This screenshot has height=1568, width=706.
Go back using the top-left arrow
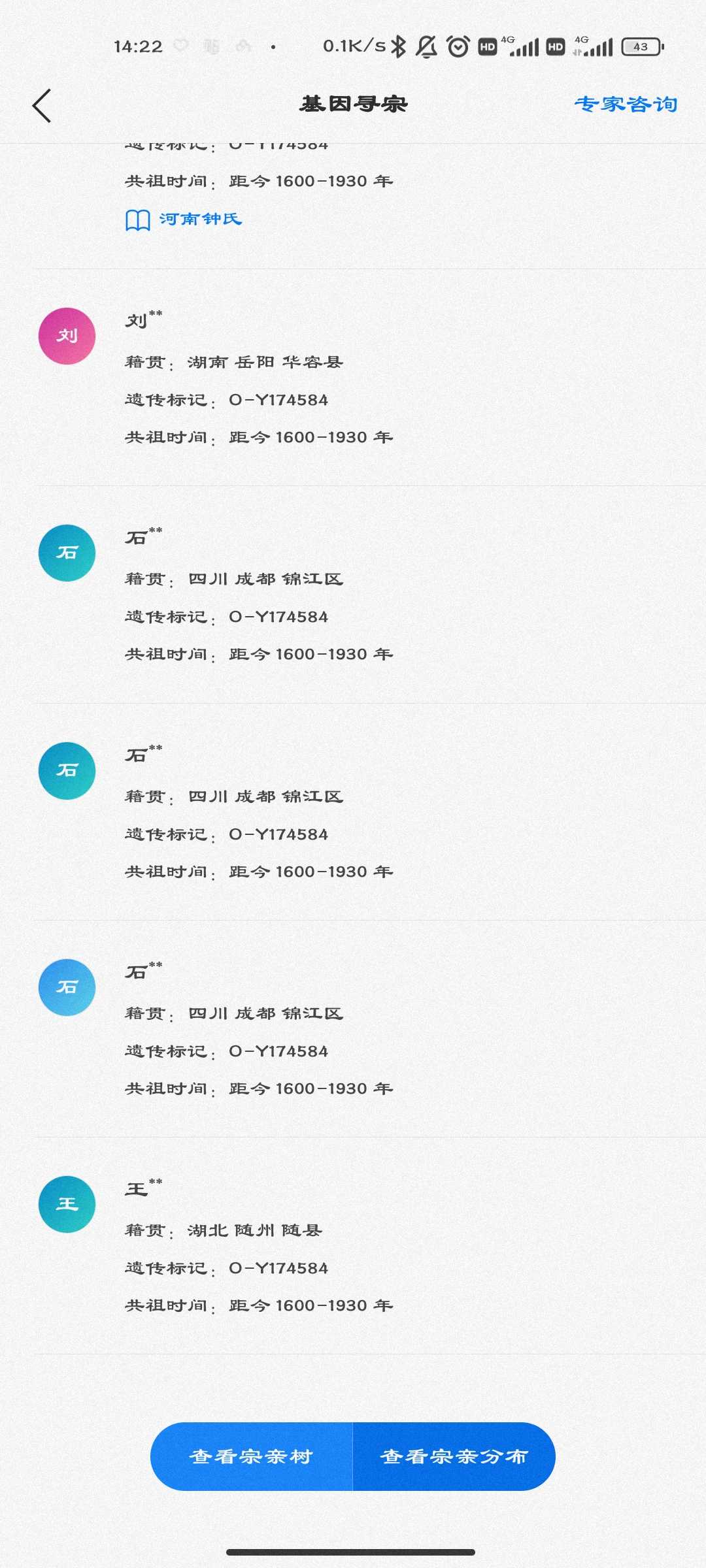coord(42,105)
